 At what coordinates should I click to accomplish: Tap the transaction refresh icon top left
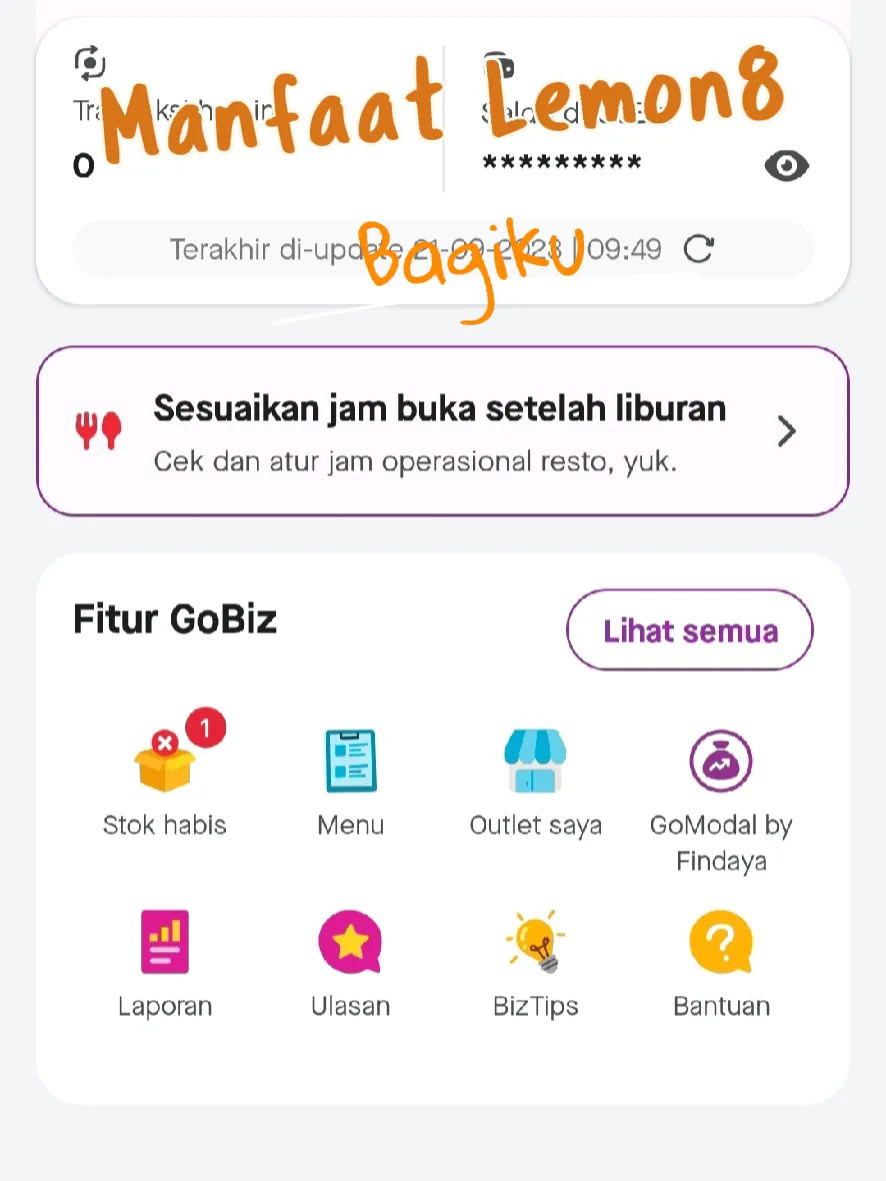tap(92, 64)
